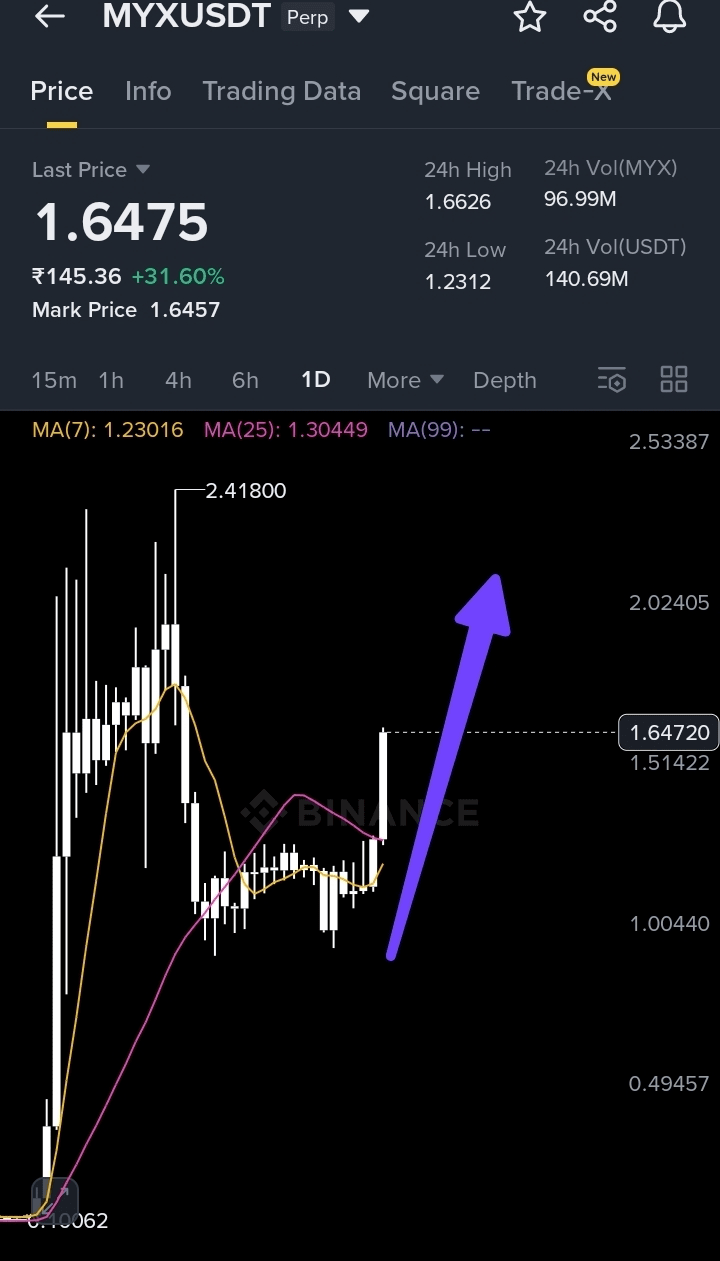Open the chart layout grid icon
The image size is (720, 1261).
(674, 379)
